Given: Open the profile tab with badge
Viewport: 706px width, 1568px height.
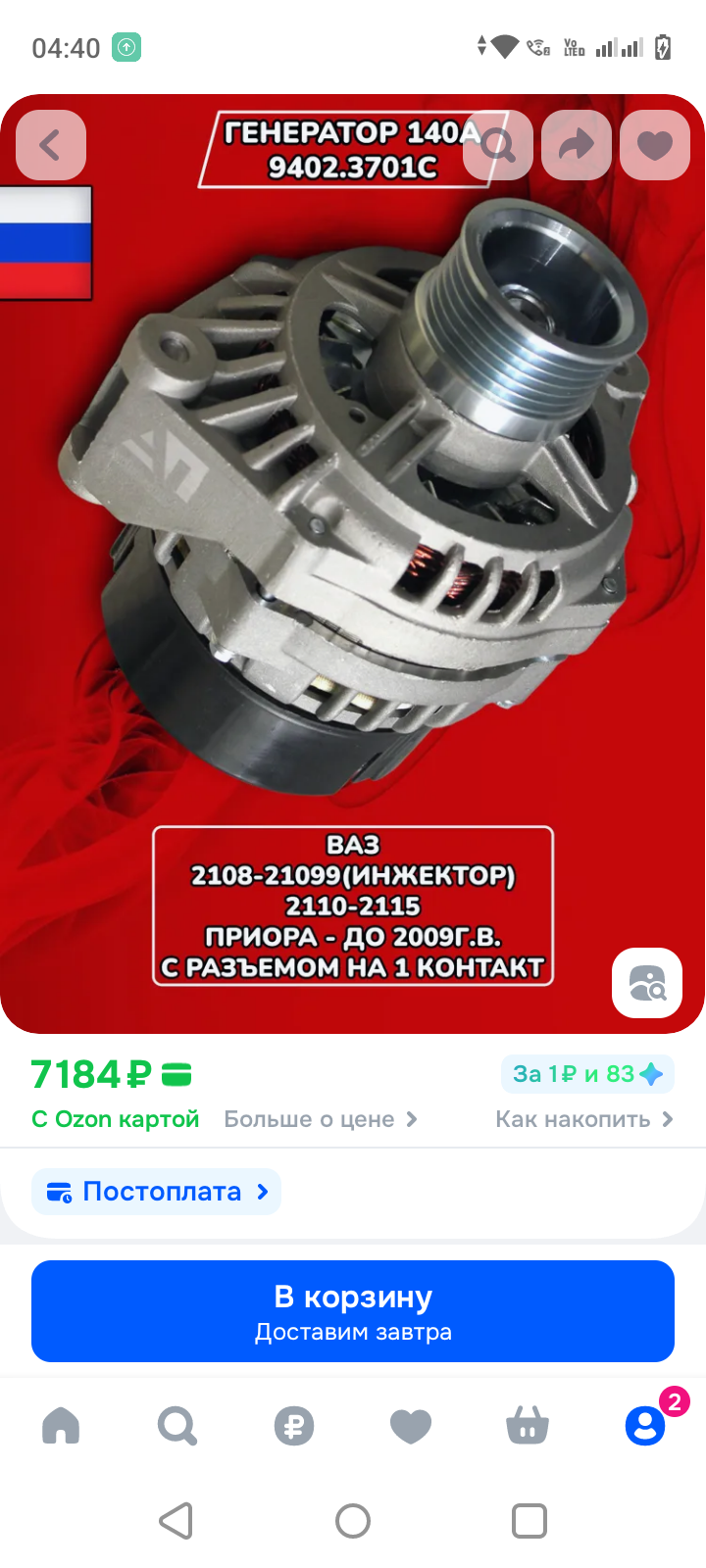Looking at the screenshot, I should coord(645,1426).
